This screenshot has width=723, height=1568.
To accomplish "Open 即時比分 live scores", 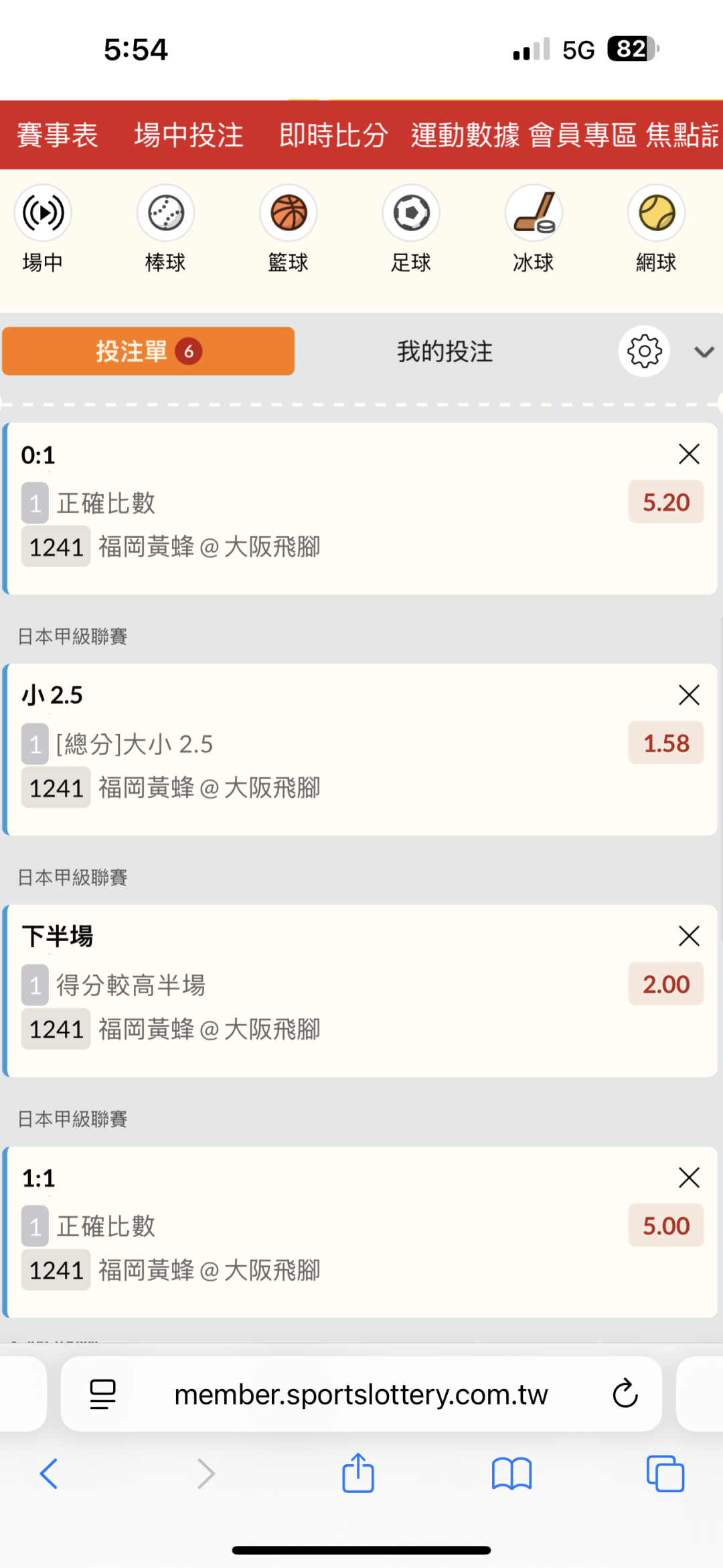I will coord(333,135).
